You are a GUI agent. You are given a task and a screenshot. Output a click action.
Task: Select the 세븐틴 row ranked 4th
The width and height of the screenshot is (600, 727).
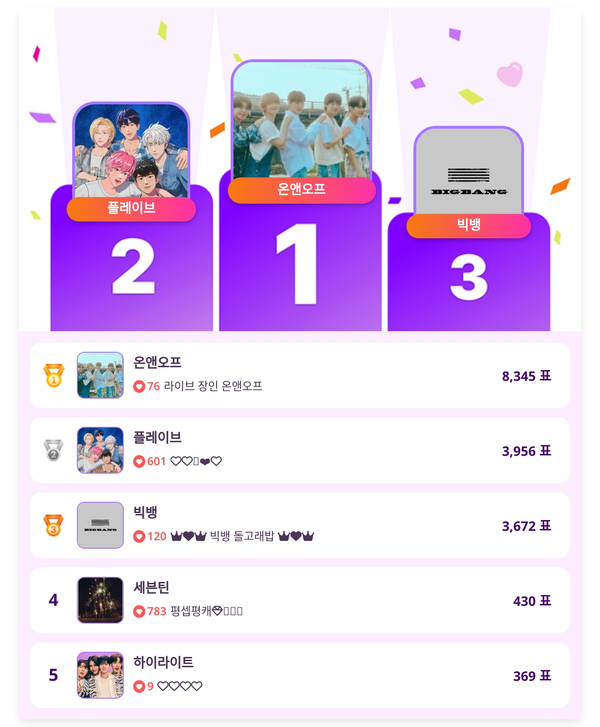click(x=300, y=600)
